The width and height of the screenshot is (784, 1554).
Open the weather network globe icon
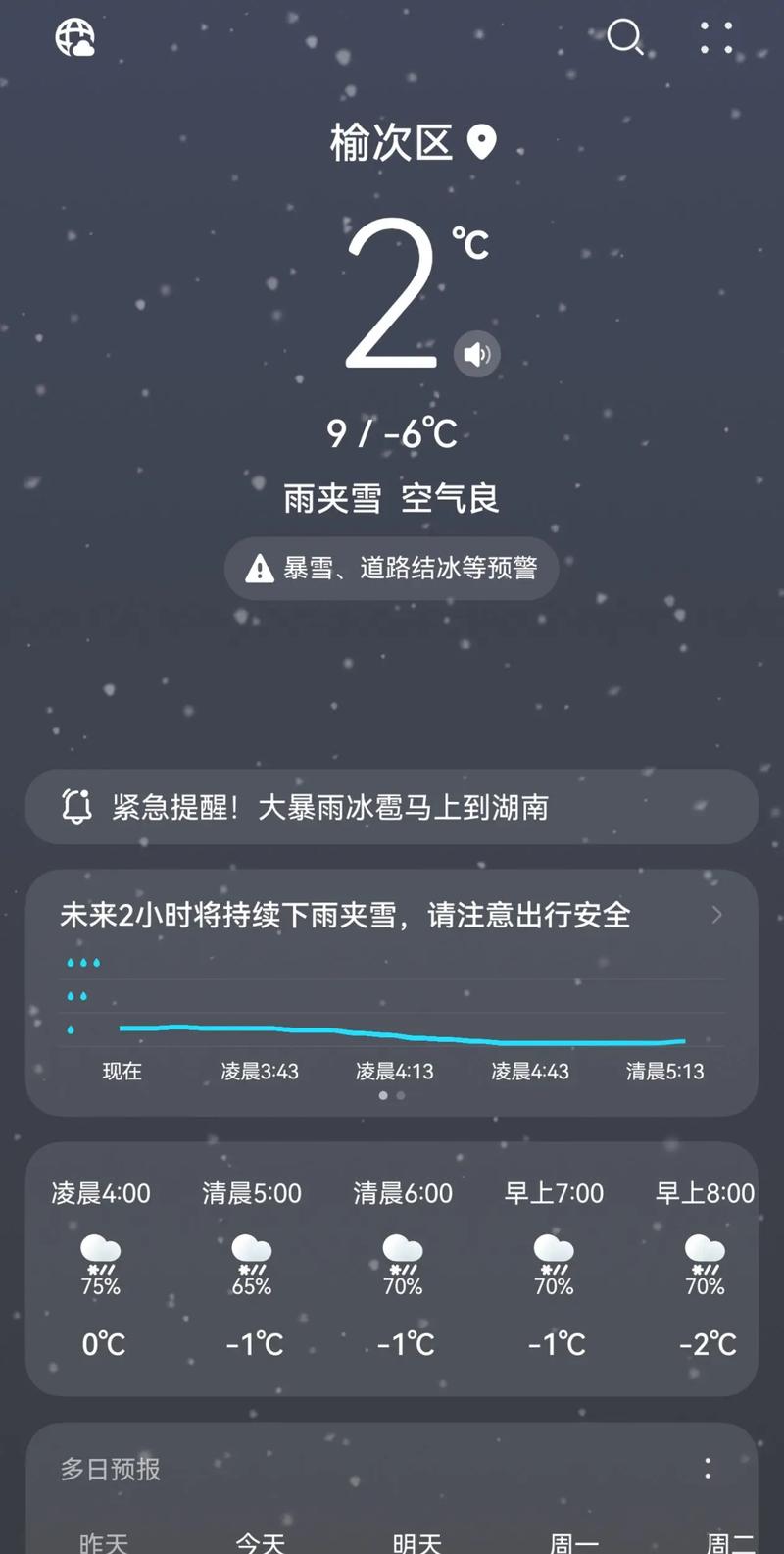click(73, 37)
